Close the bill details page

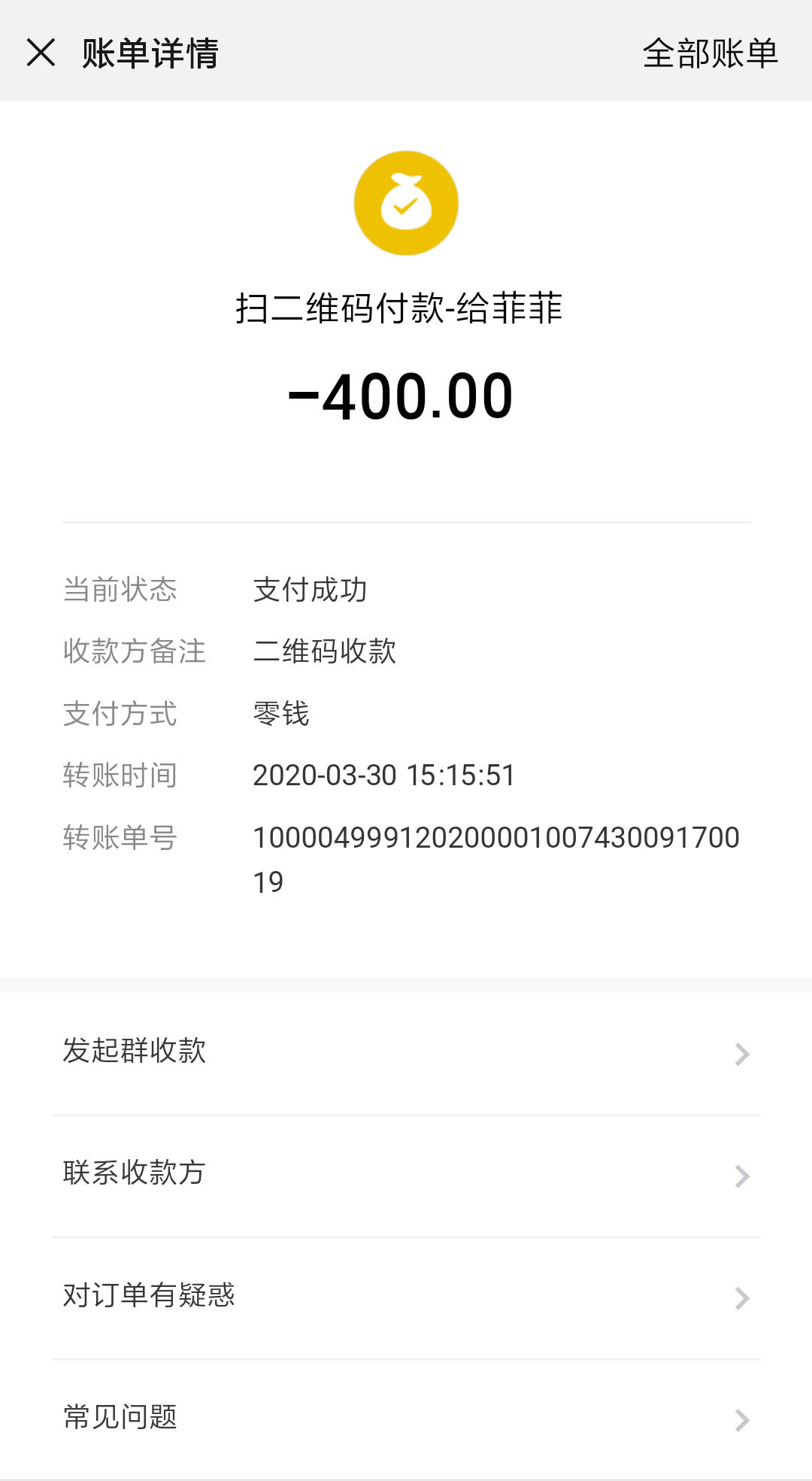(41, 53)
